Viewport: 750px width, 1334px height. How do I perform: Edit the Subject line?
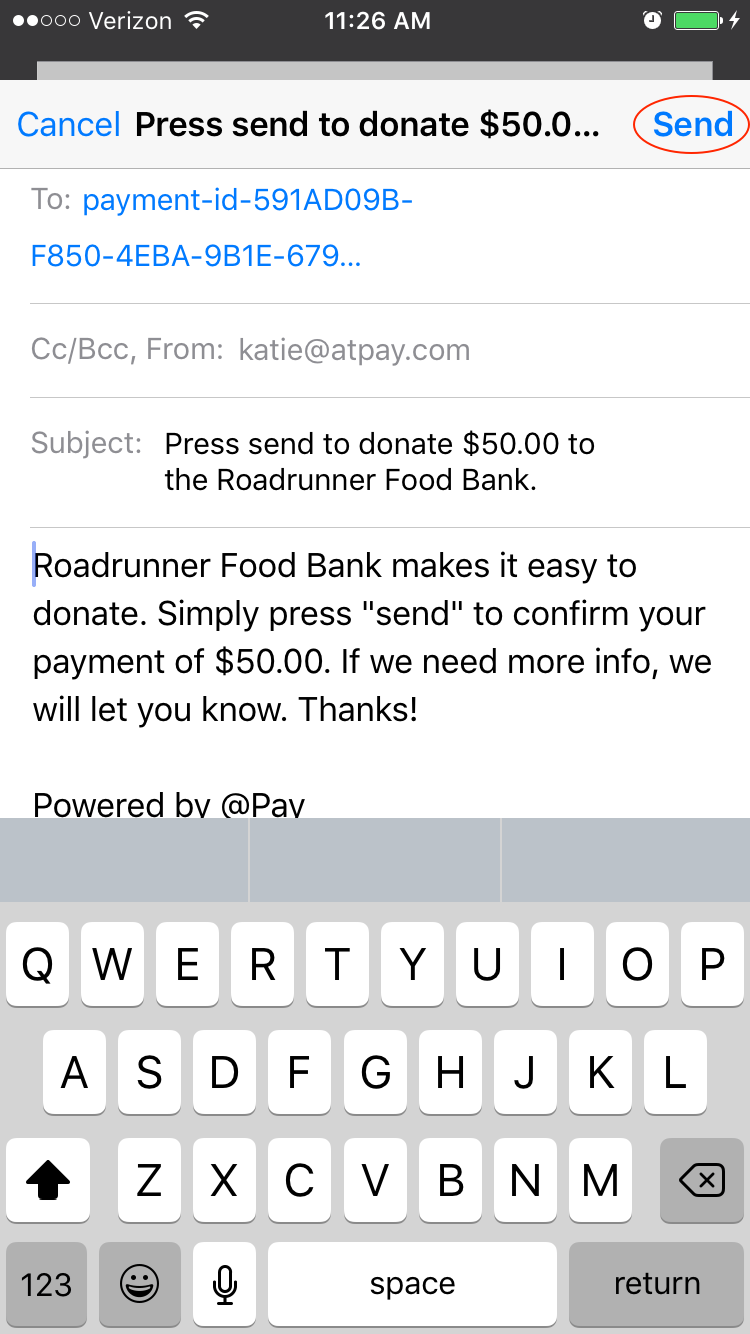390,461
